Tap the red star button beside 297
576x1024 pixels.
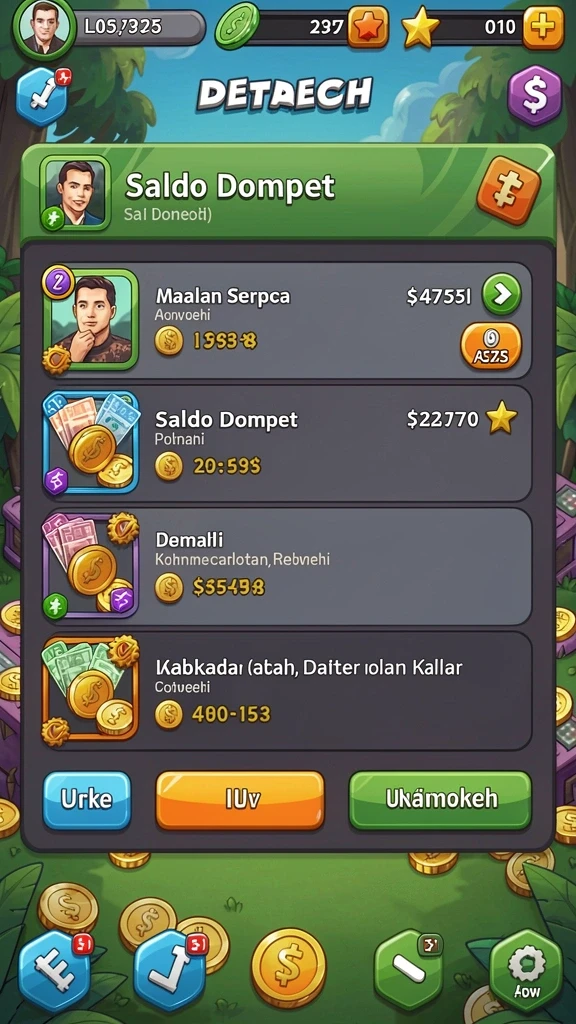pyautogui.click(x=368, y=27)
